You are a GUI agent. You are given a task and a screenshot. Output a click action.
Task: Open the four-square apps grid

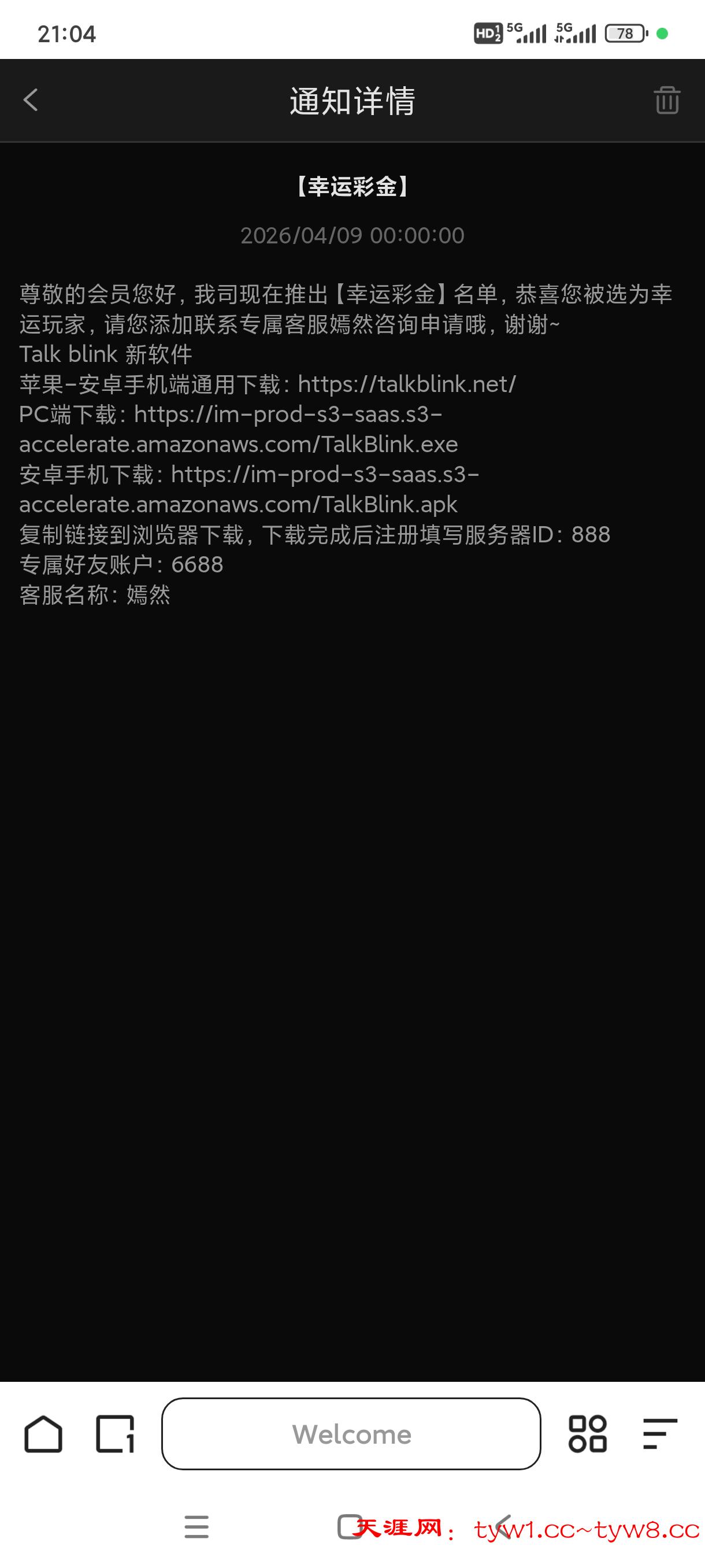click(587, 1434)
